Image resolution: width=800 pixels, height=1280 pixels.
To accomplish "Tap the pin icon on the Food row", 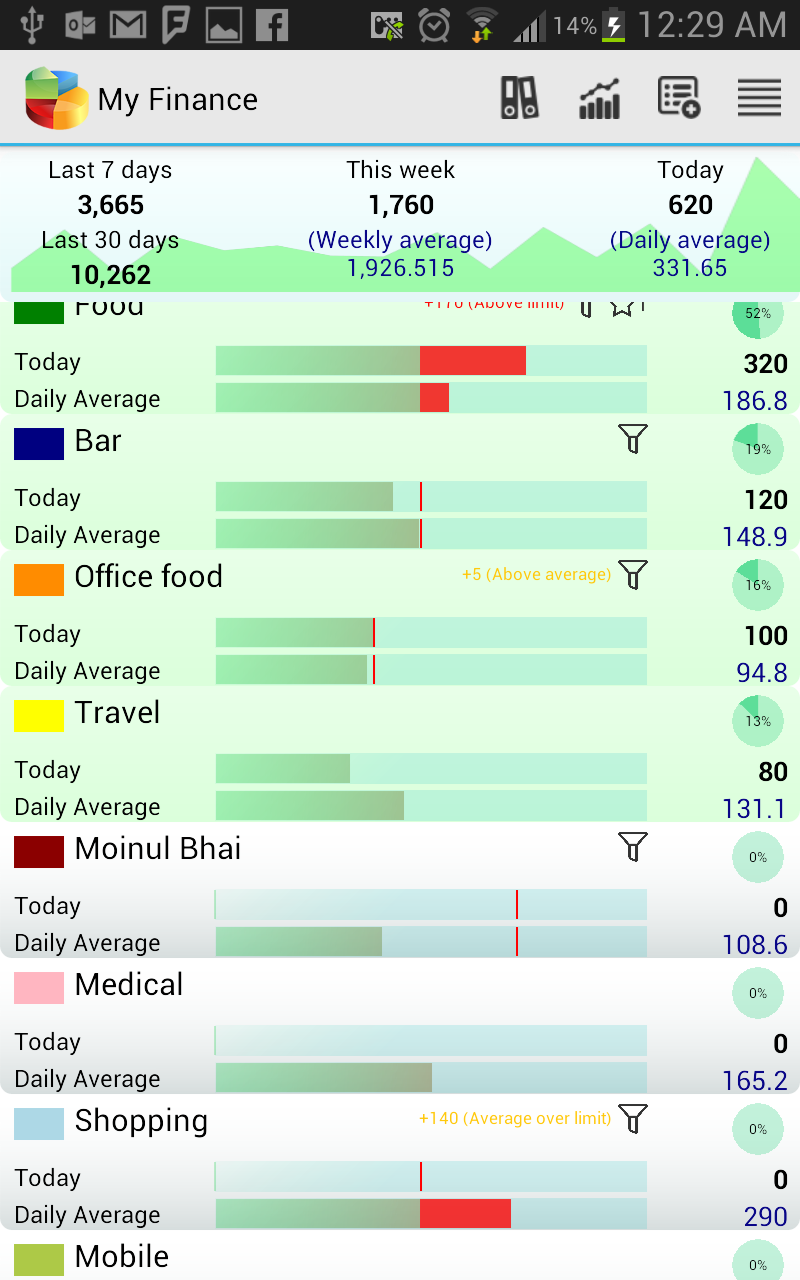I will (x=585, y=309).
